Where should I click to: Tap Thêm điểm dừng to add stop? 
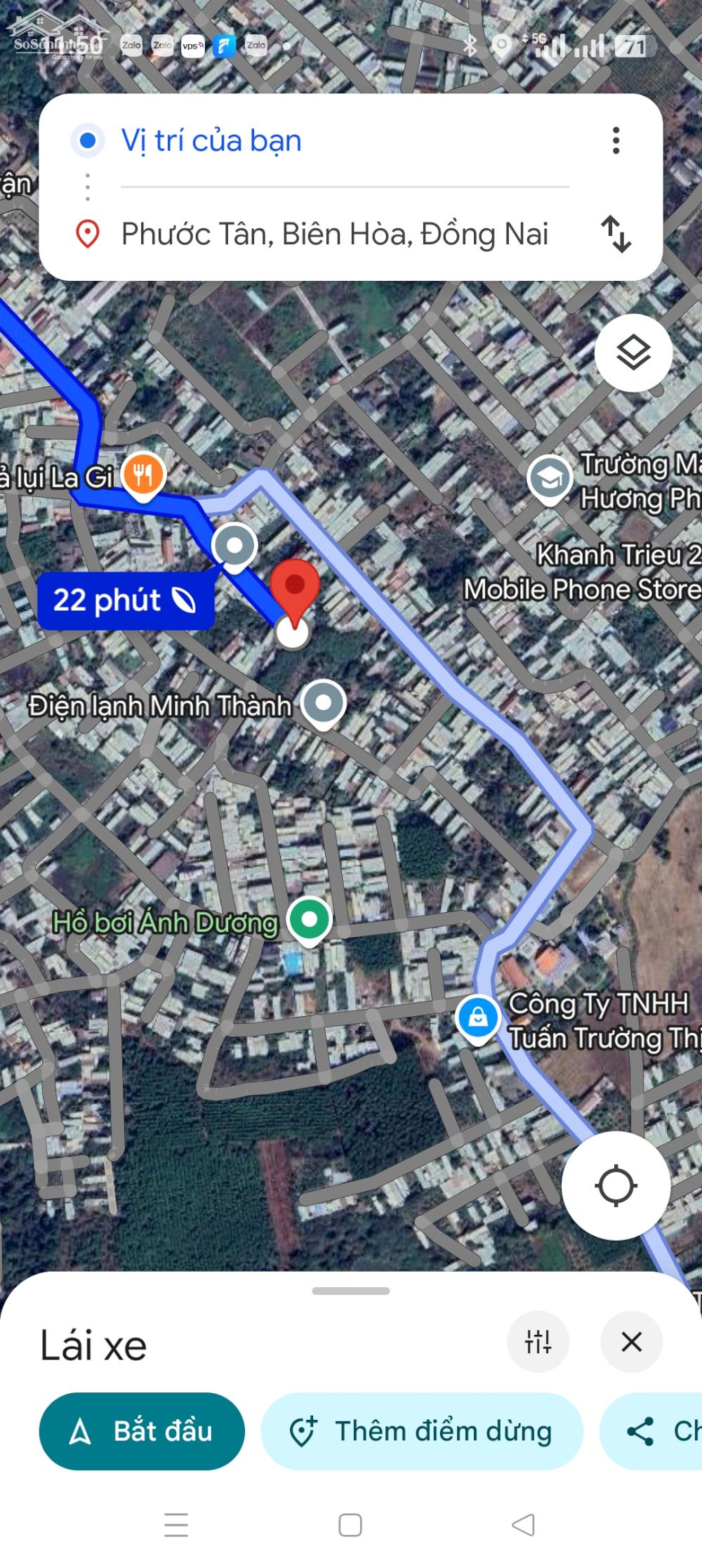coord(421,1431)
